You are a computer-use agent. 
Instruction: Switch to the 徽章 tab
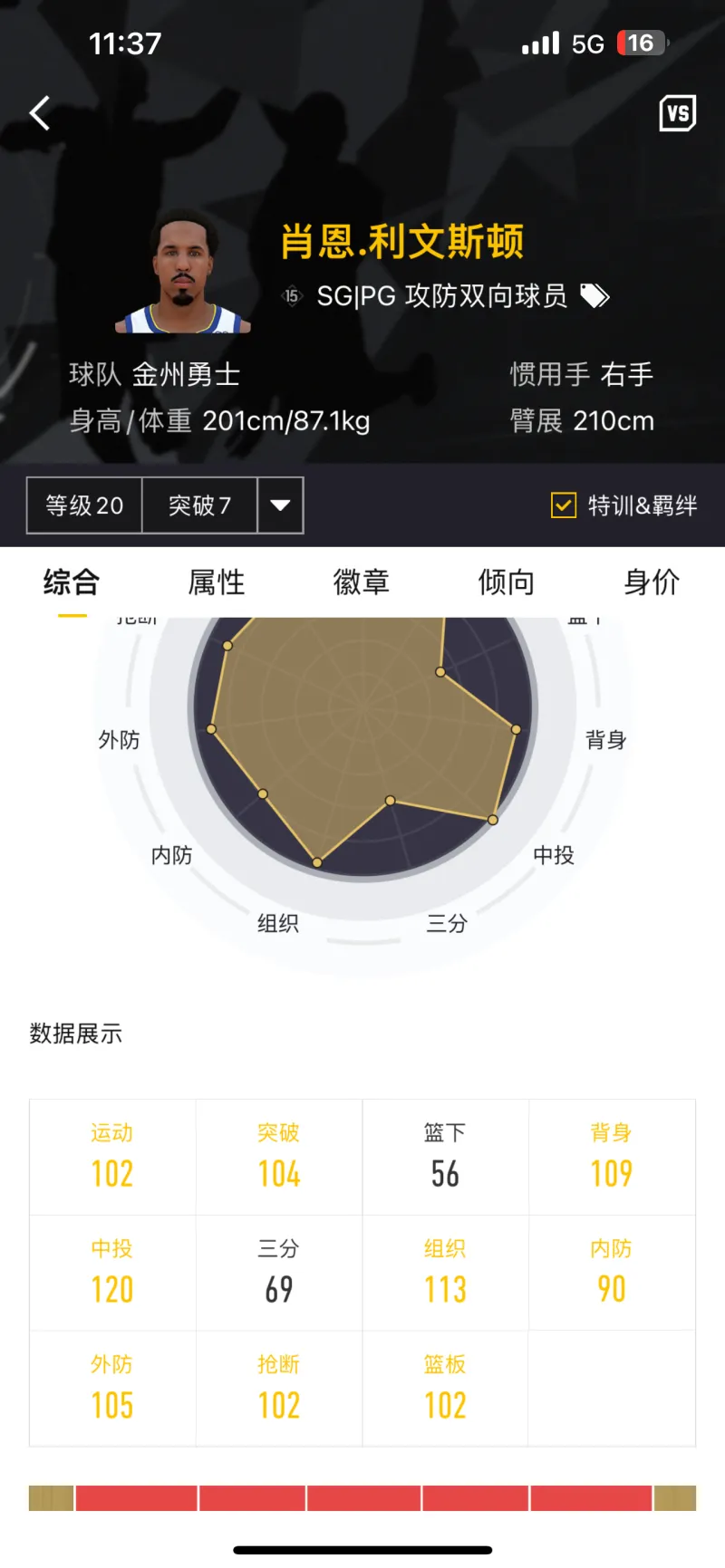pyautogui.click(x=362, y=582)
